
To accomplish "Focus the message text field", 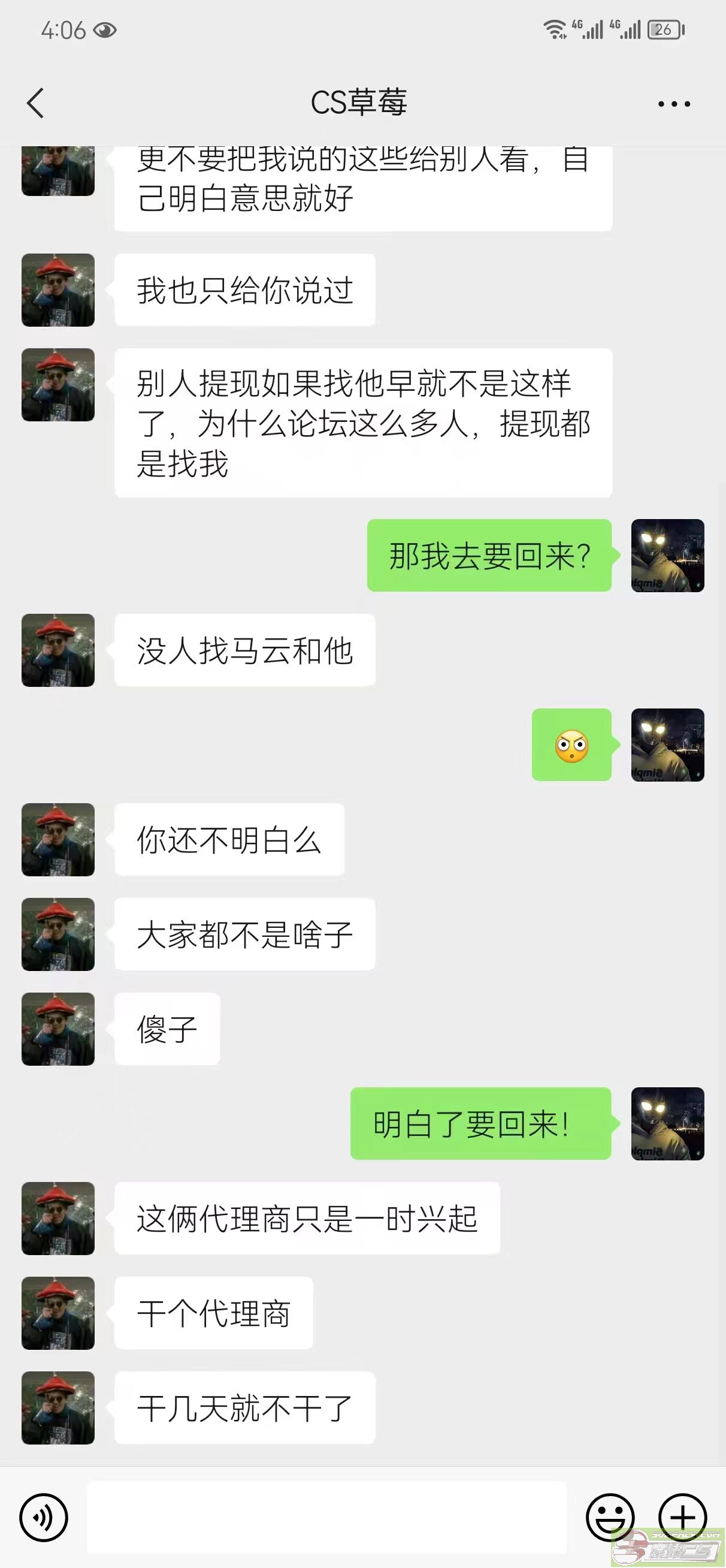I will pyautogui.click(x=326, y=1517).
